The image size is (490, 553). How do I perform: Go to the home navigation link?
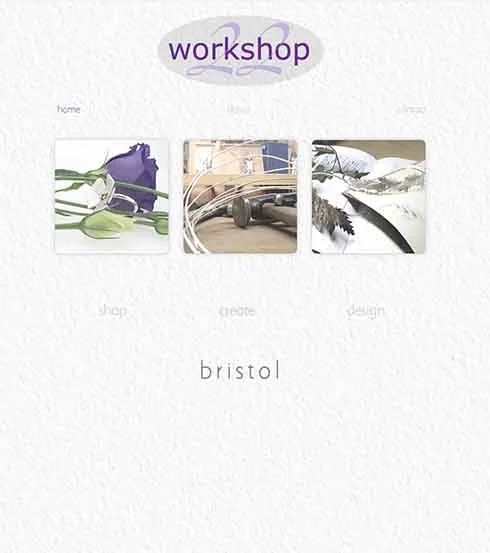click(x=69, y=109)
